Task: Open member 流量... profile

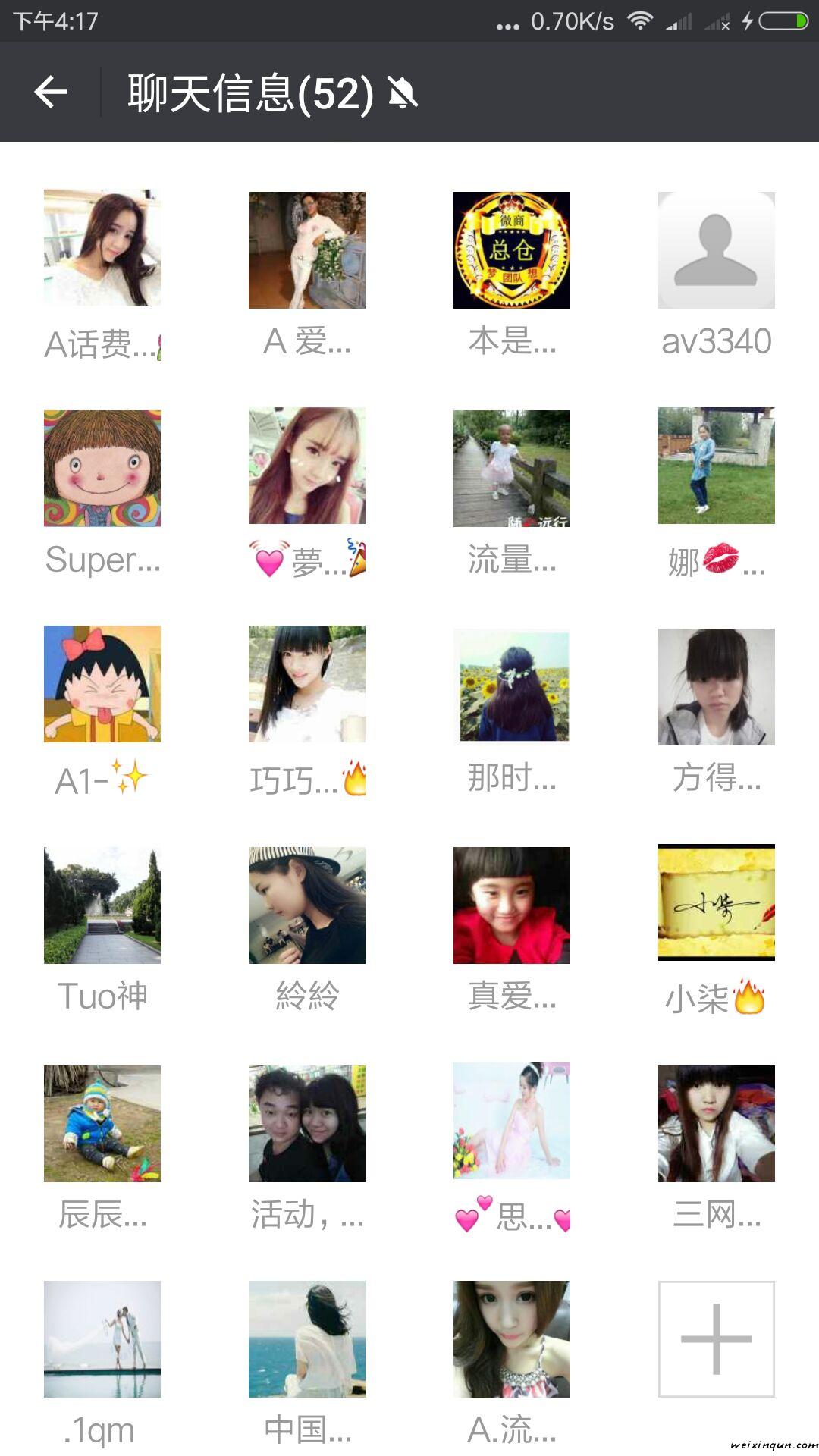Action: [512, 468]
